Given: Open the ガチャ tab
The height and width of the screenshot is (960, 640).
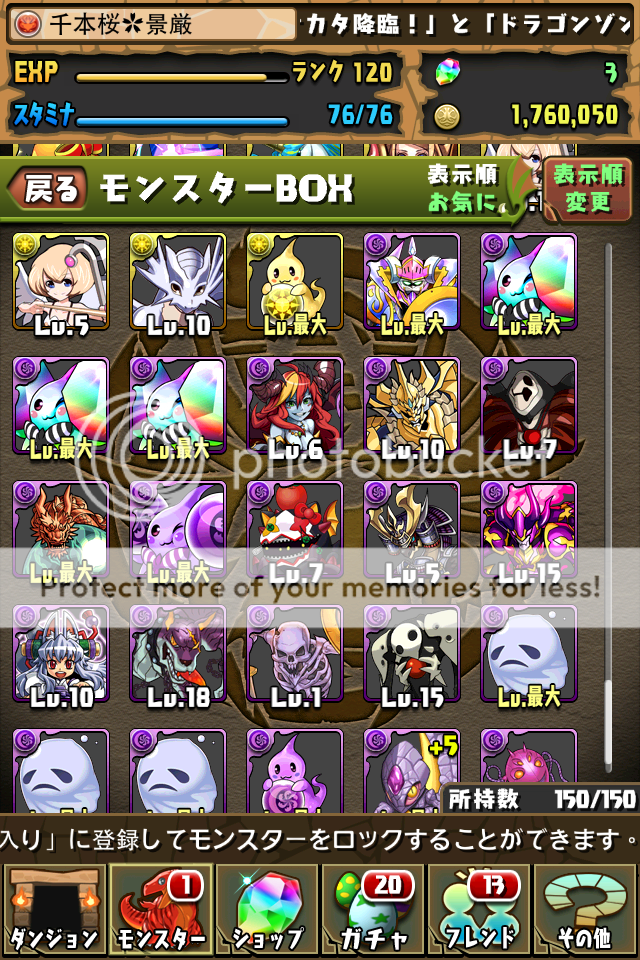Looking at the screenshot, I should (373, 910).
